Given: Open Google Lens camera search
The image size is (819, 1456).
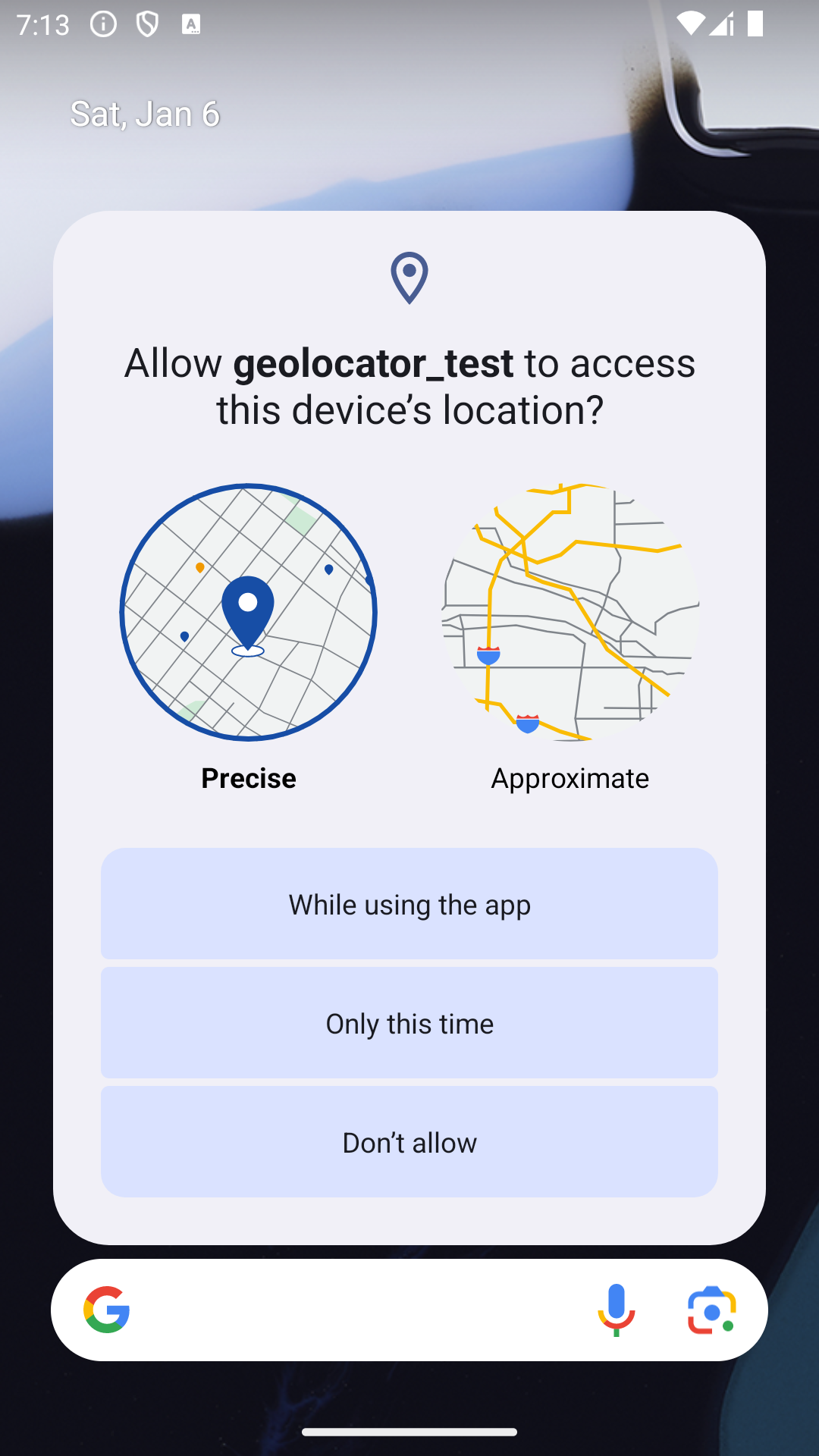Looking at the screenshot, I should tap(711, 1310).
